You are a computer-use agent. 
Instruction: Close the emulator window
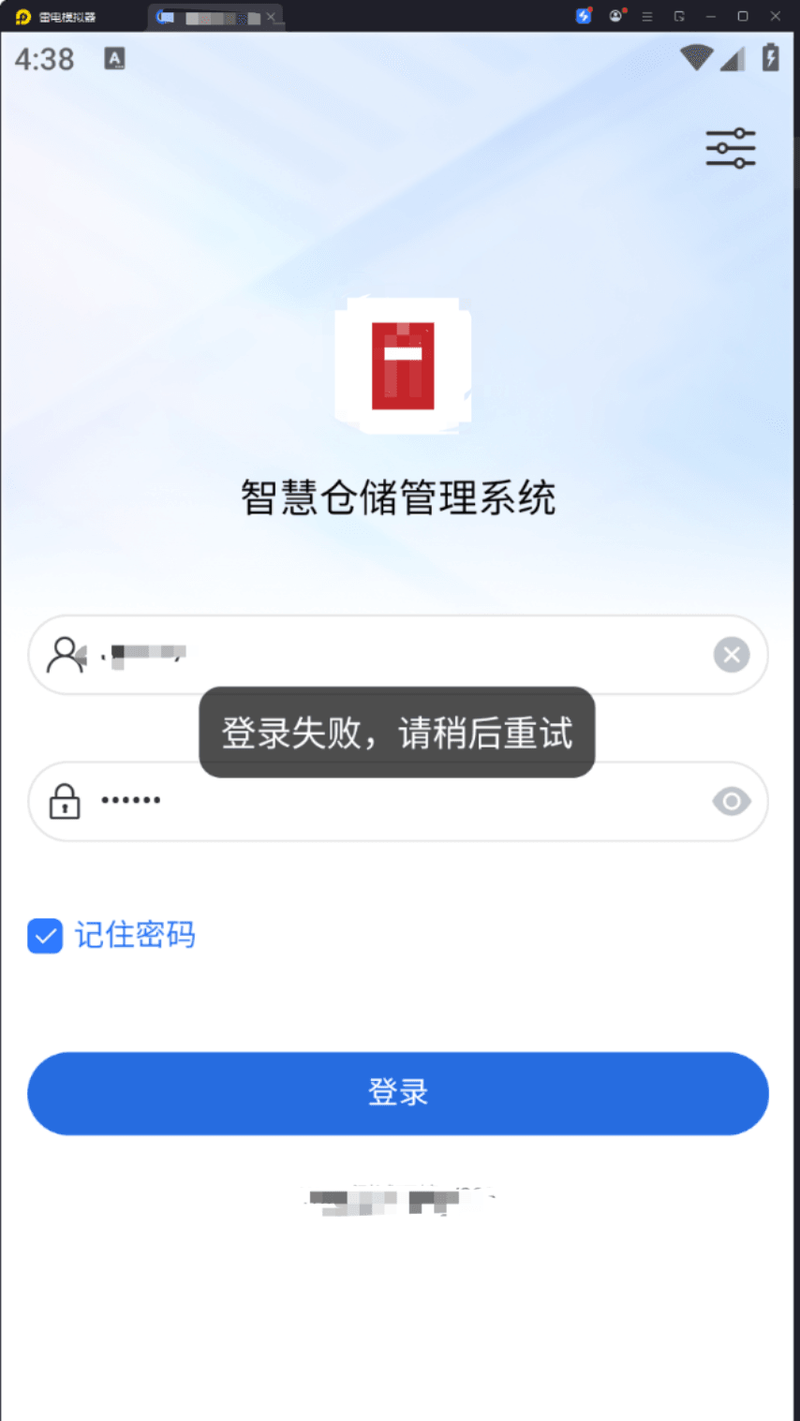click(x=774, y=16)
